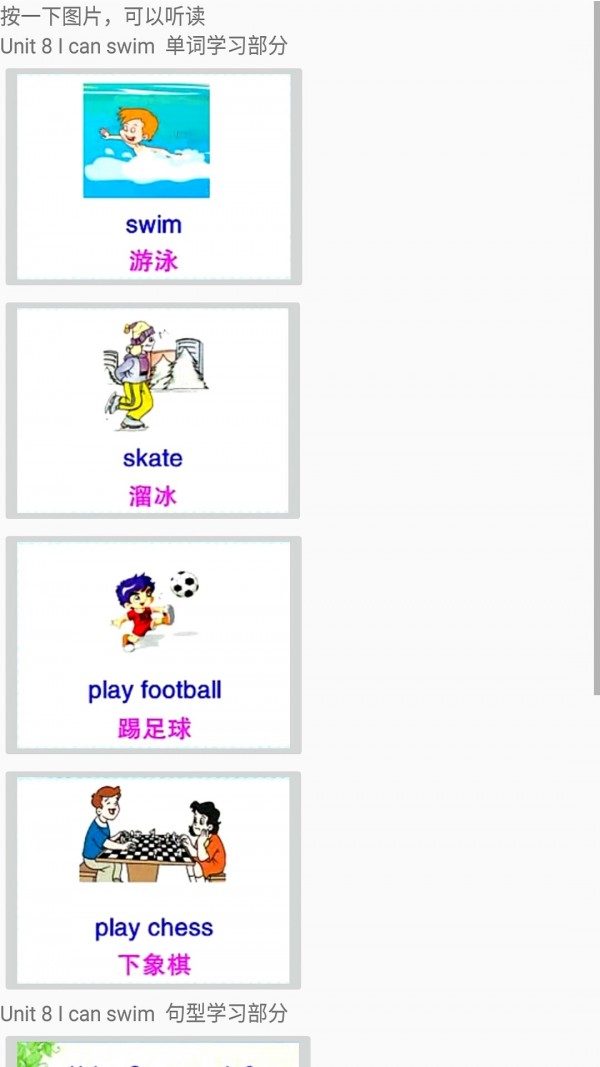The height and width of the screenshot is (1067, 600).
Task: Open the play chess card audio
Action: [153, 879]
